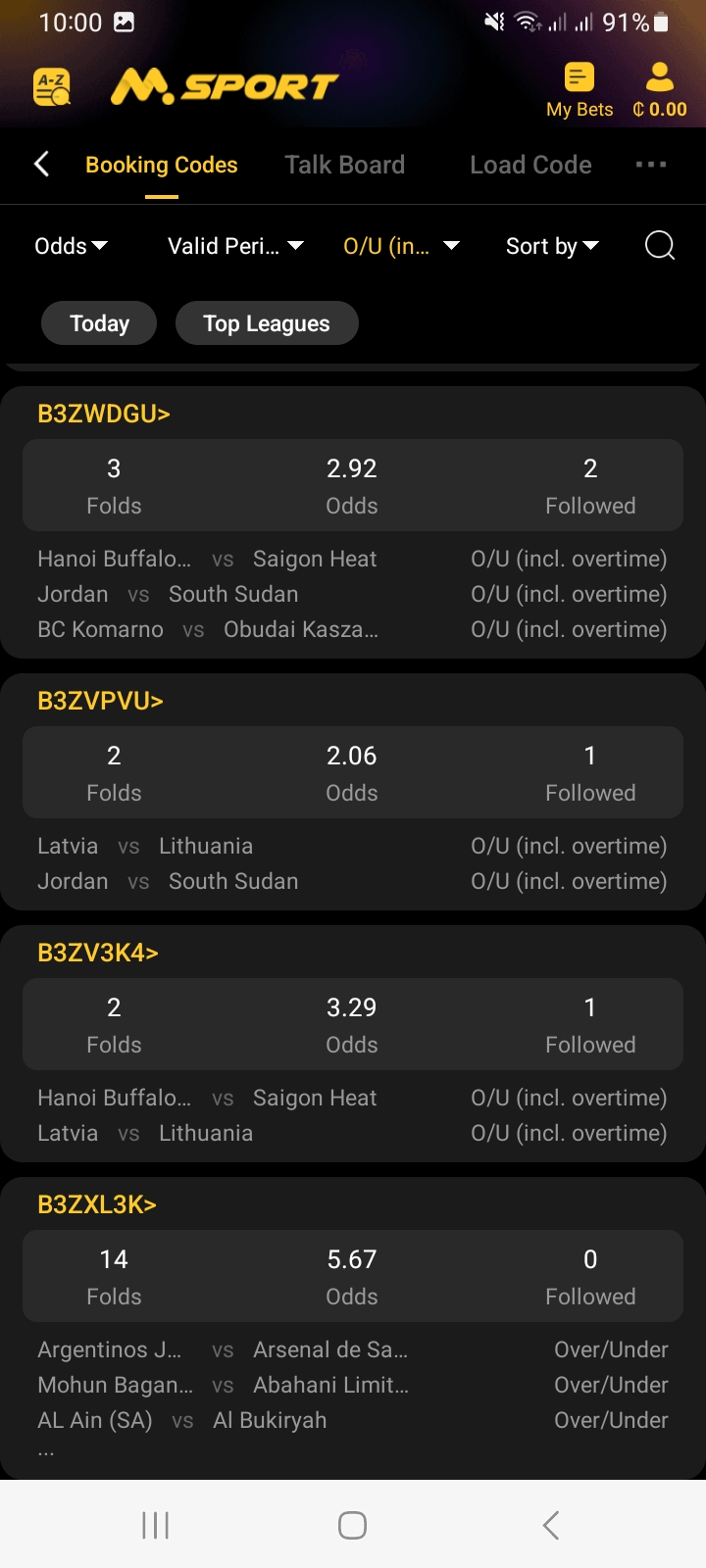Go back using the header arrow

41,165
